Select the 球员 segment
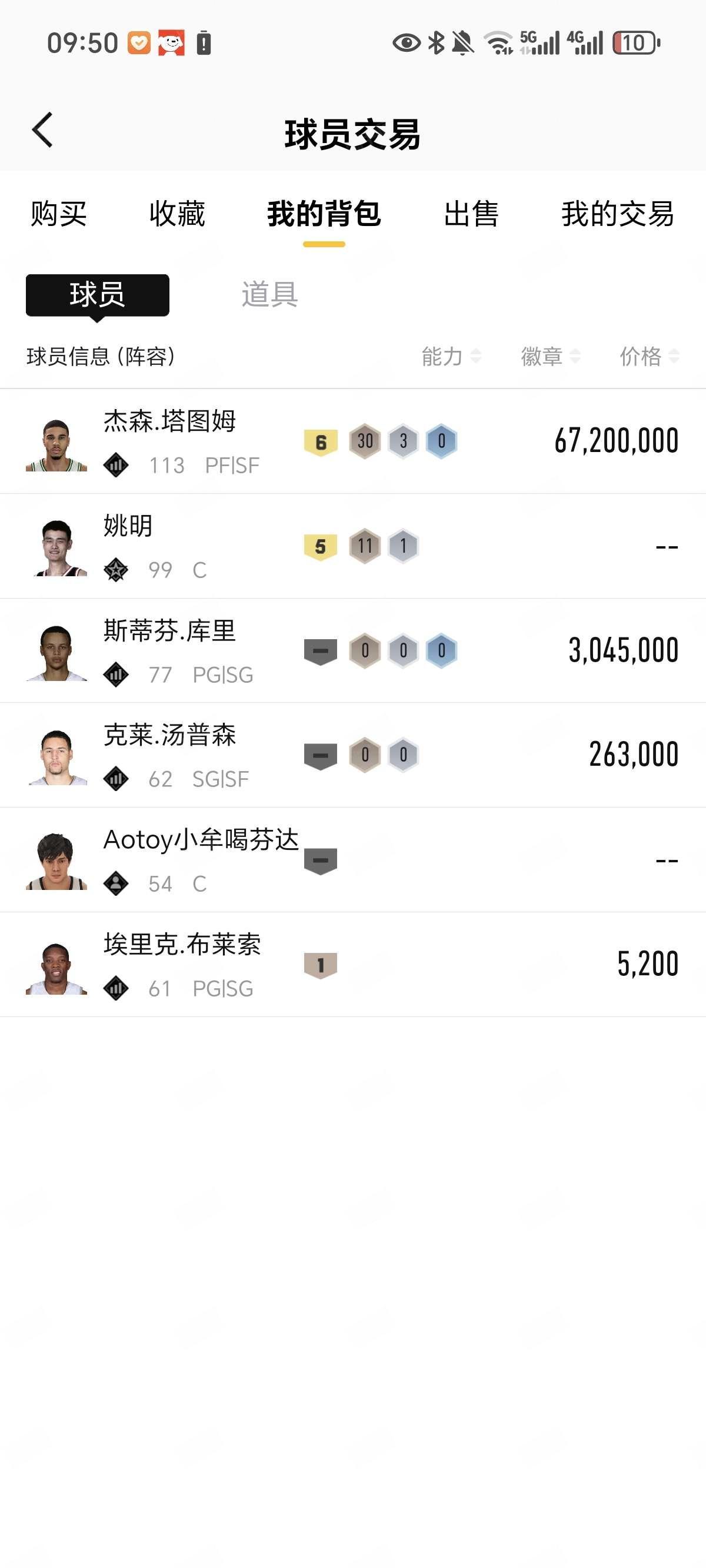706x1568 pixels. tap(98, 295)
